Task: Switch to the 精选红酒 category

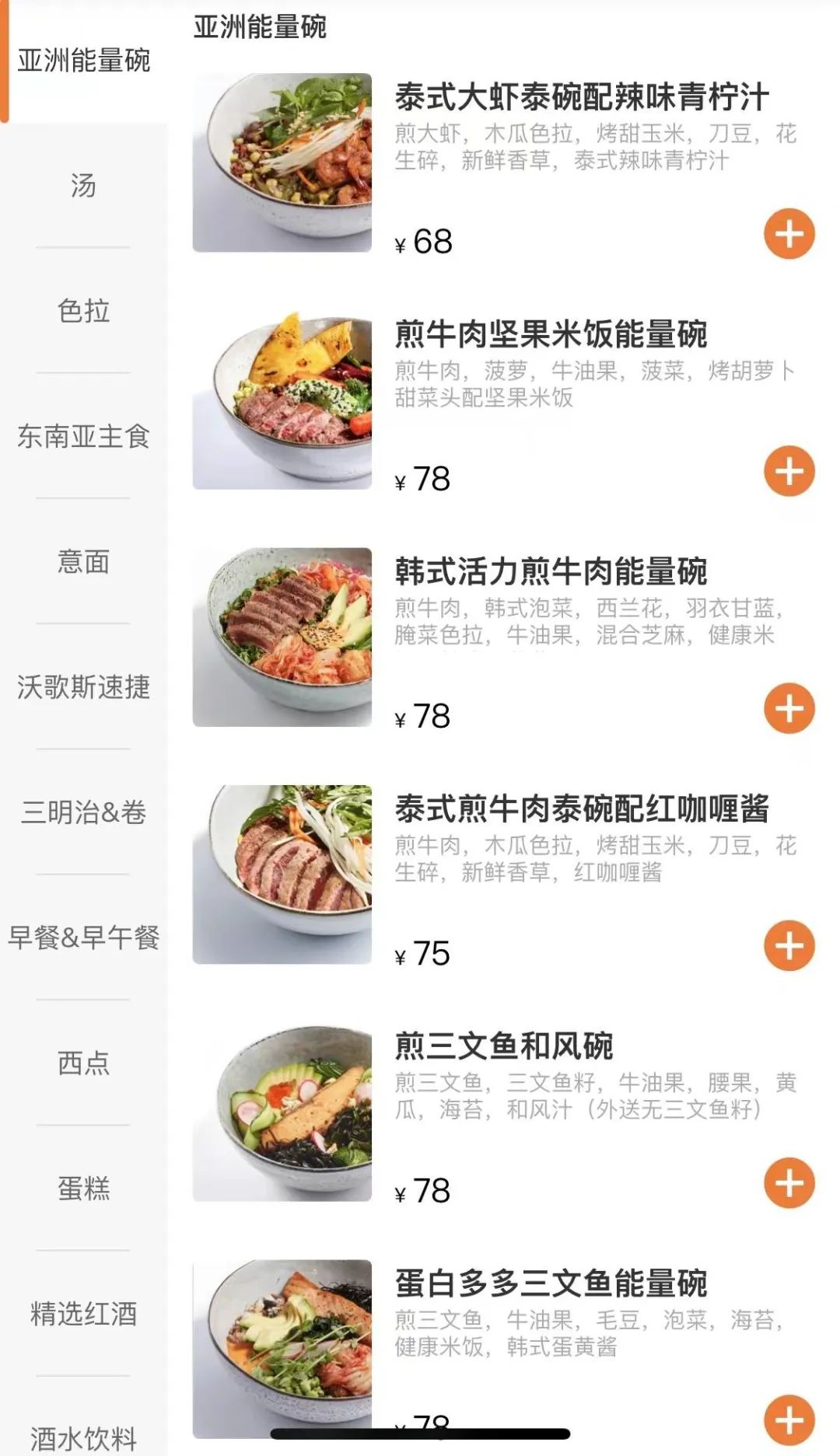Action: pyautogui.click(x=83, y=1314)
